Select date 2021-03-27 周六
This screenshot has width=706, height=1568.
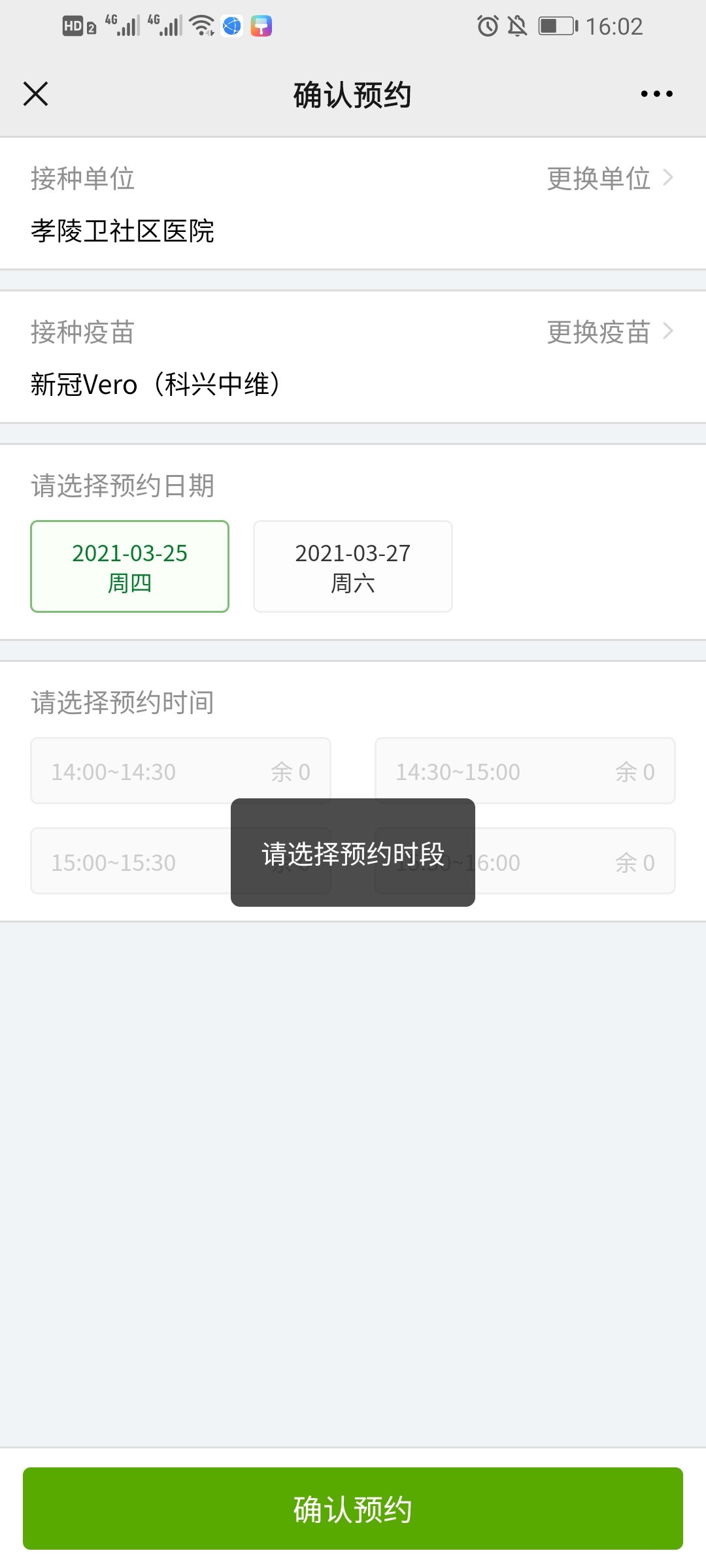(x=353, y=566)
